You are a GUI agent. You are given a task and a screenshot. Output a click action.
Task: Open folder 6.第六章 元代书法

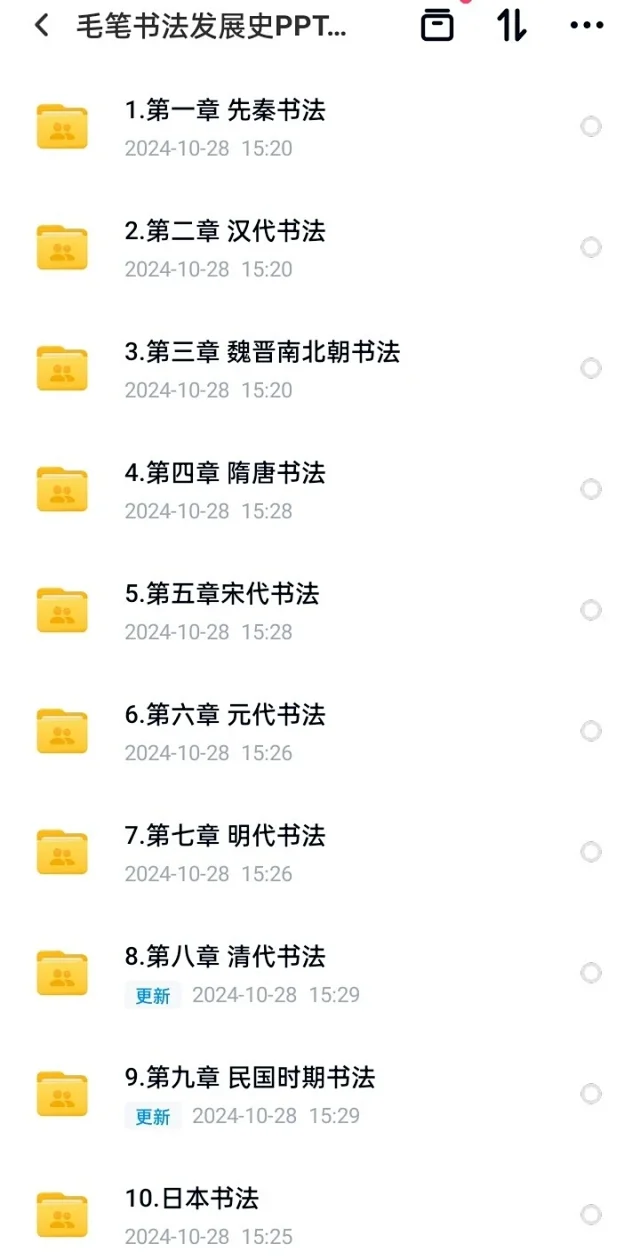[x=320, y=732]
